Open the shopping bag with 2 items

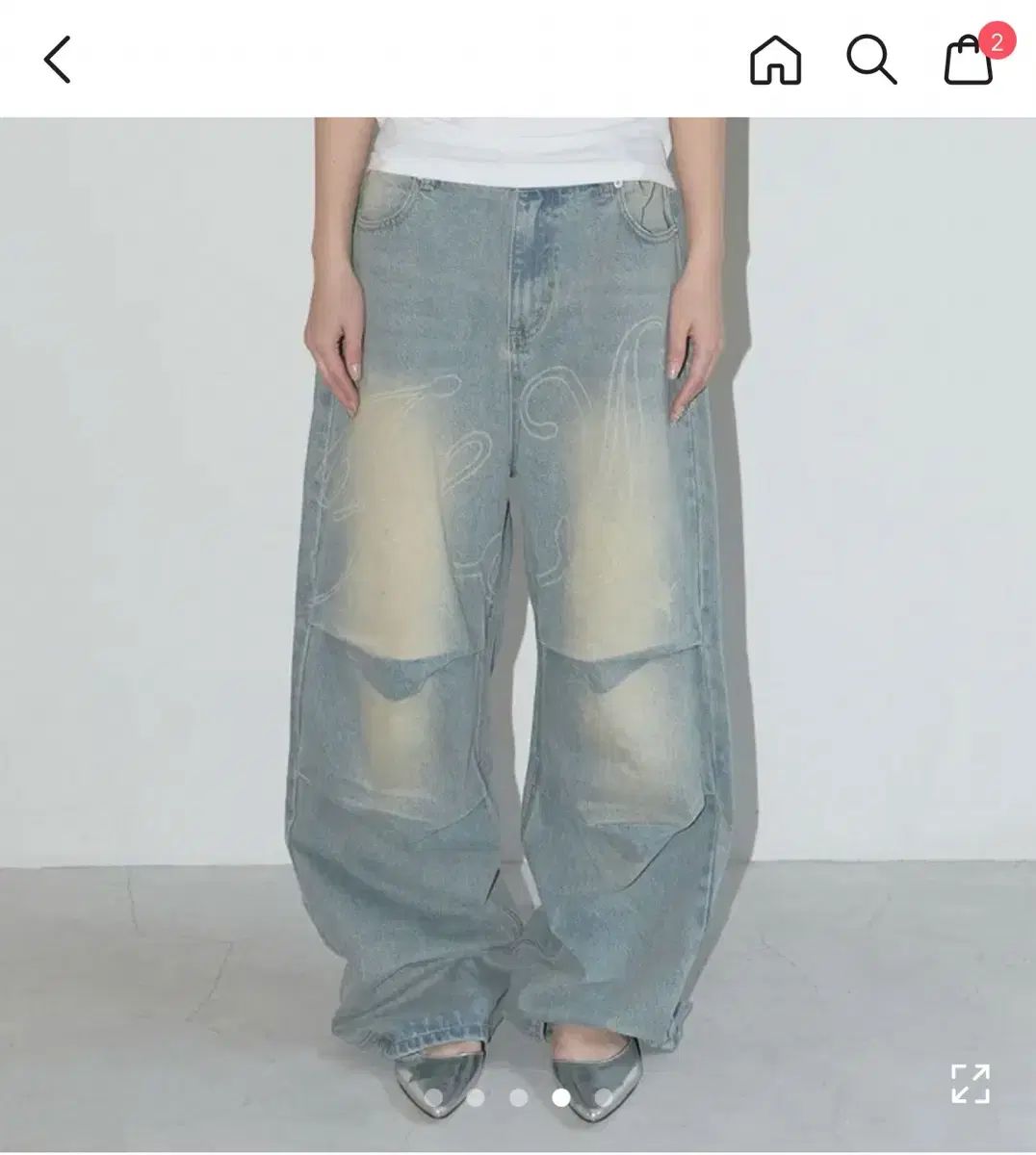point(969,60)
